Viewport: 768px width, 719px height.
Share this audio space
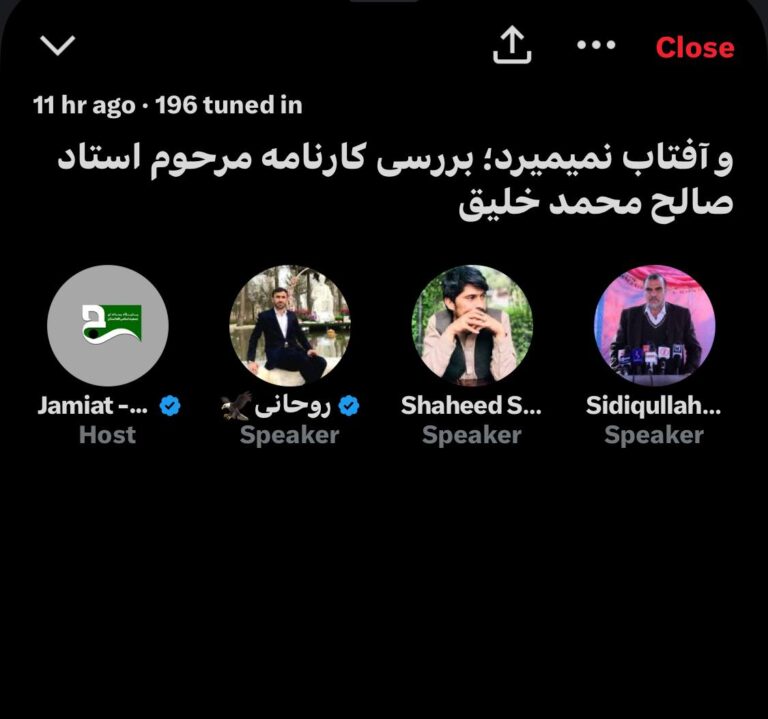(x=511, y=46)
